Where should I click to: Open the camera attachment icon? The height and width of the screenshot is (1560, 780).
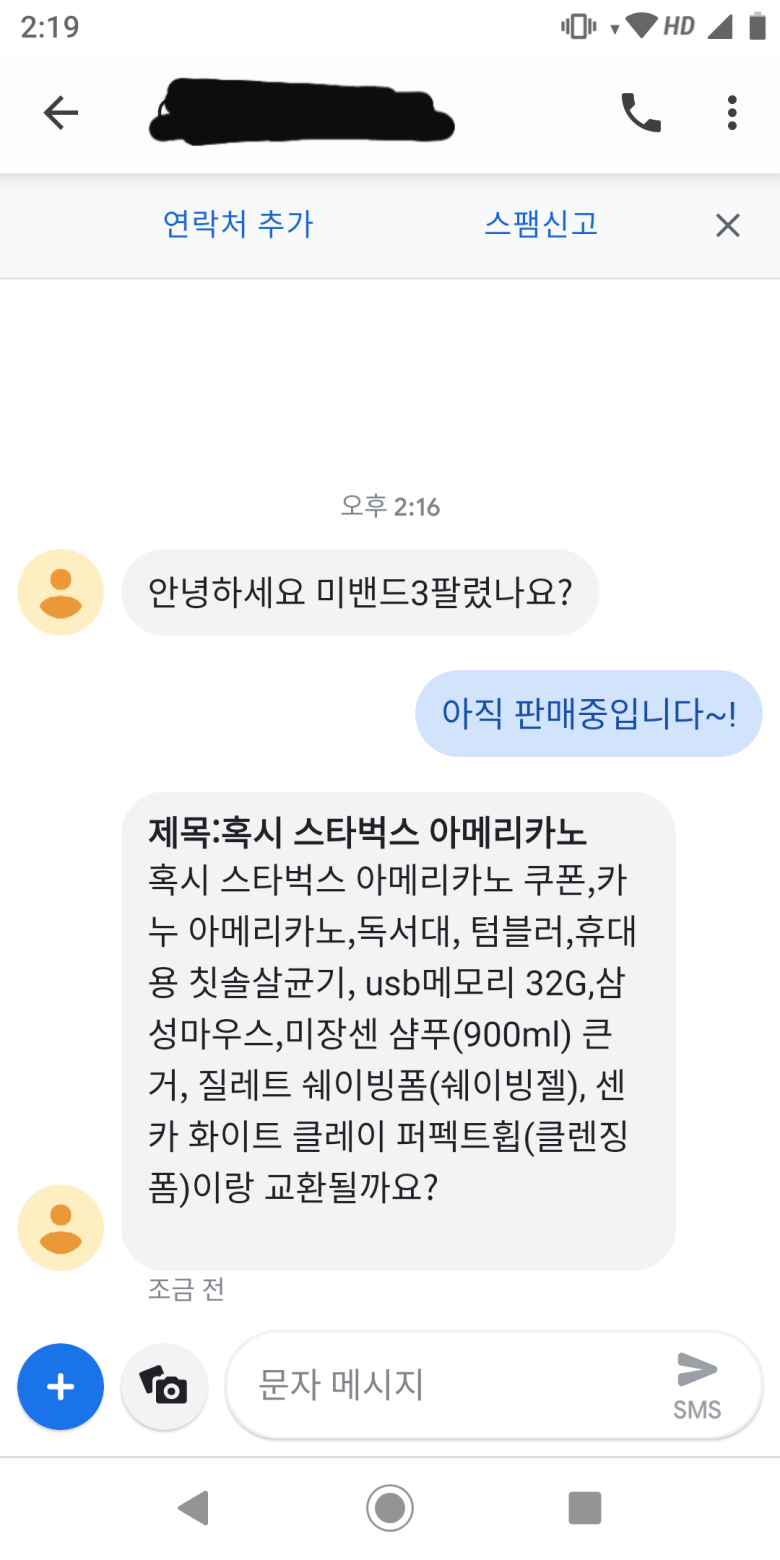click(x=164, y=1386)
